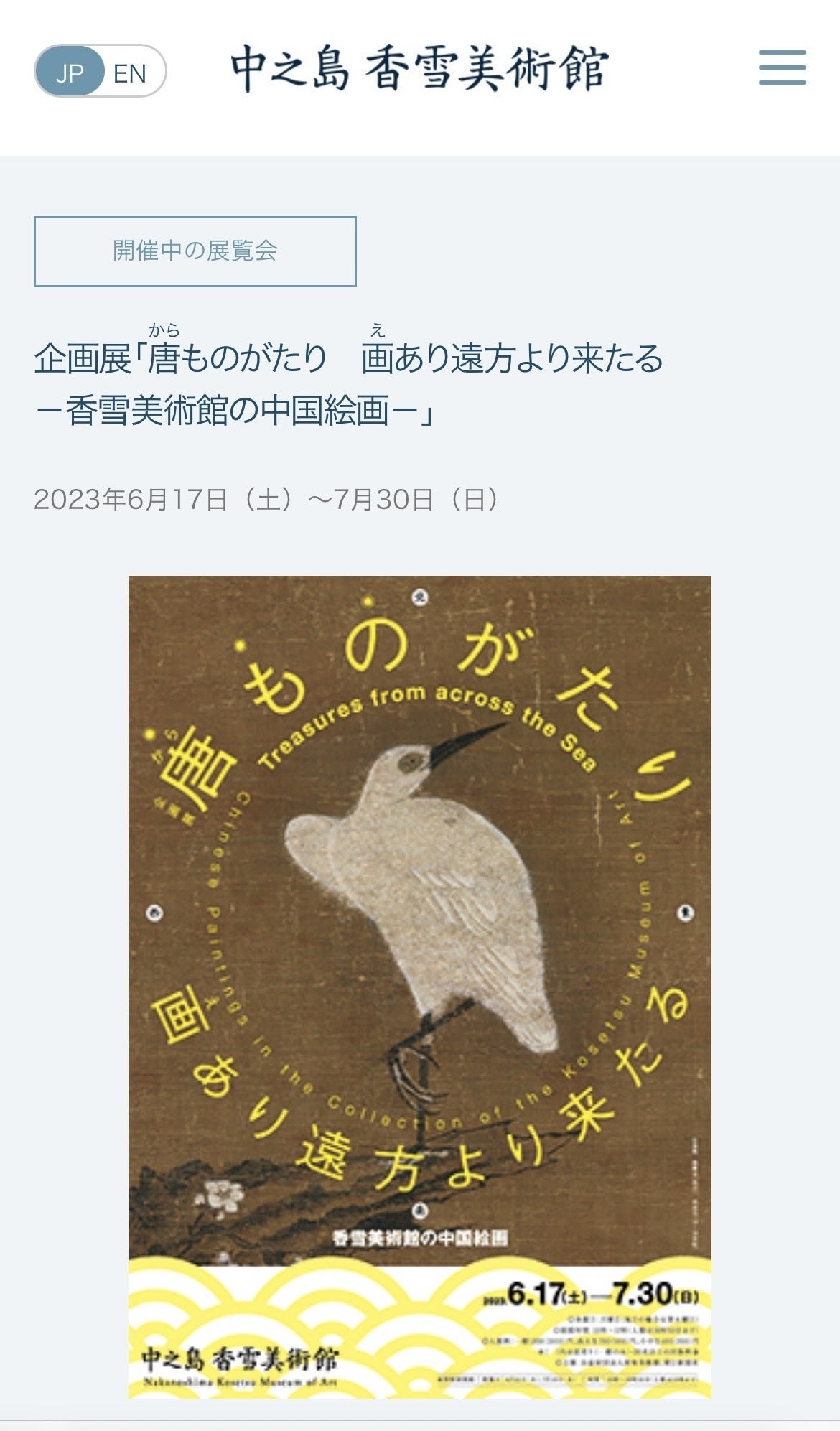Switch the site language to EN
Image resolution: width=840 pixels, height=1431 pixels.
point(131,73)
